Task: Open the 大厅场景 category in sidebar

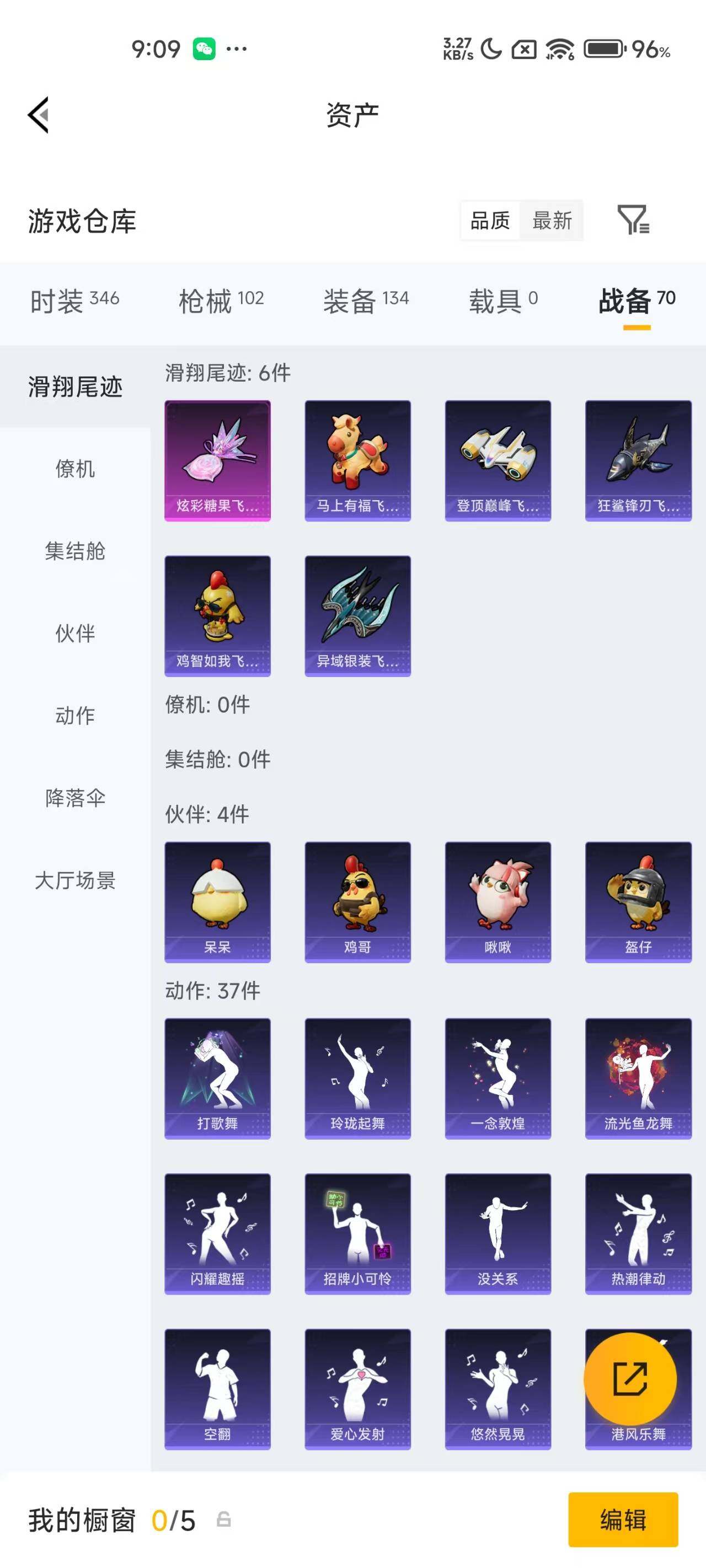Action: (x=75, y=880)
